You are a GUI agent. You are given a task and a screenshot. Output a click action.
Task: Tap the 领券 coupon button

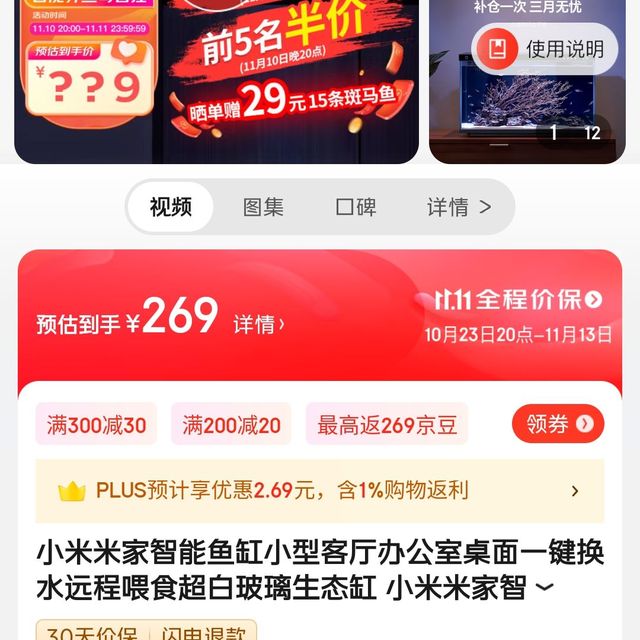pyautogui.click(x=558, y=424)
